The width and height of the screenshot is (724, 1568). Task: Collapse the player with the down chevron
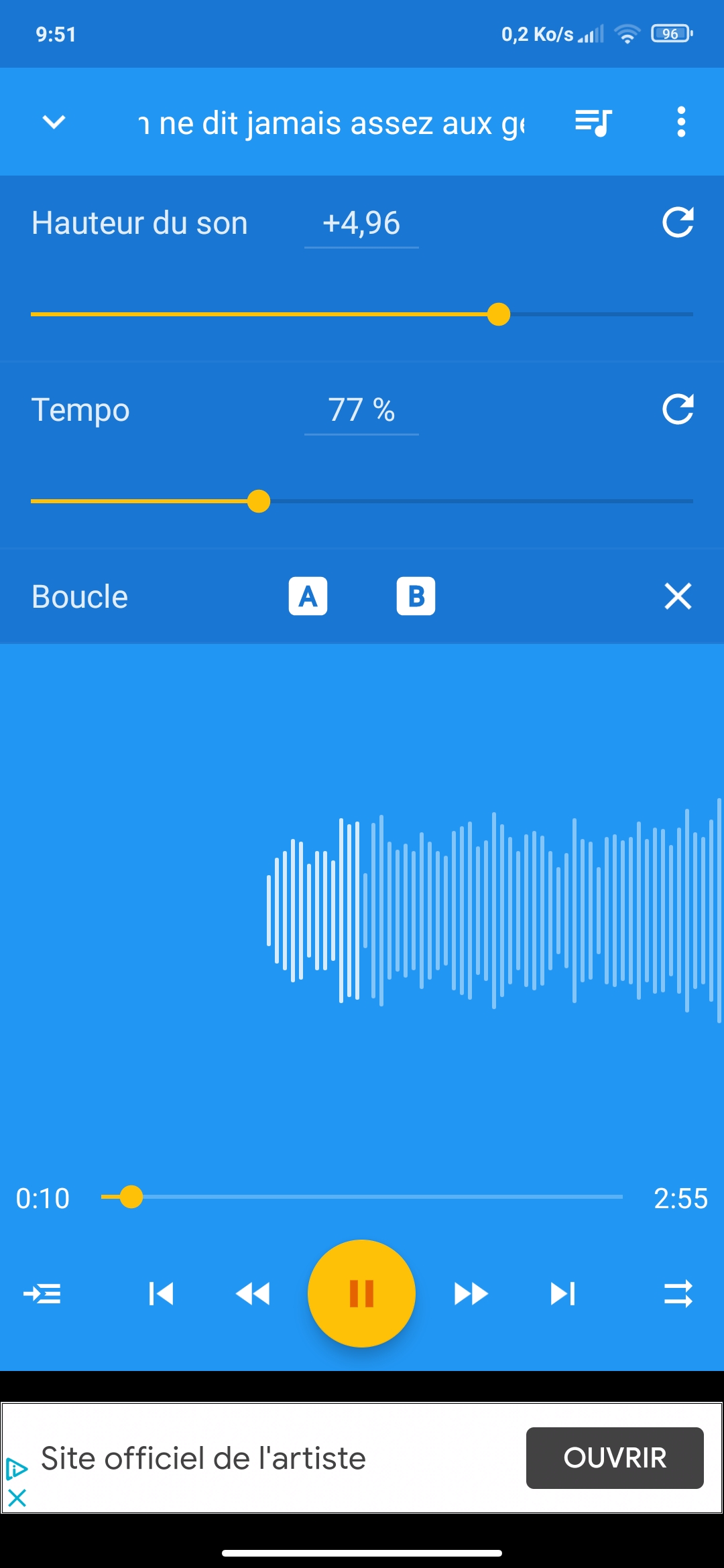pos(54,122)
